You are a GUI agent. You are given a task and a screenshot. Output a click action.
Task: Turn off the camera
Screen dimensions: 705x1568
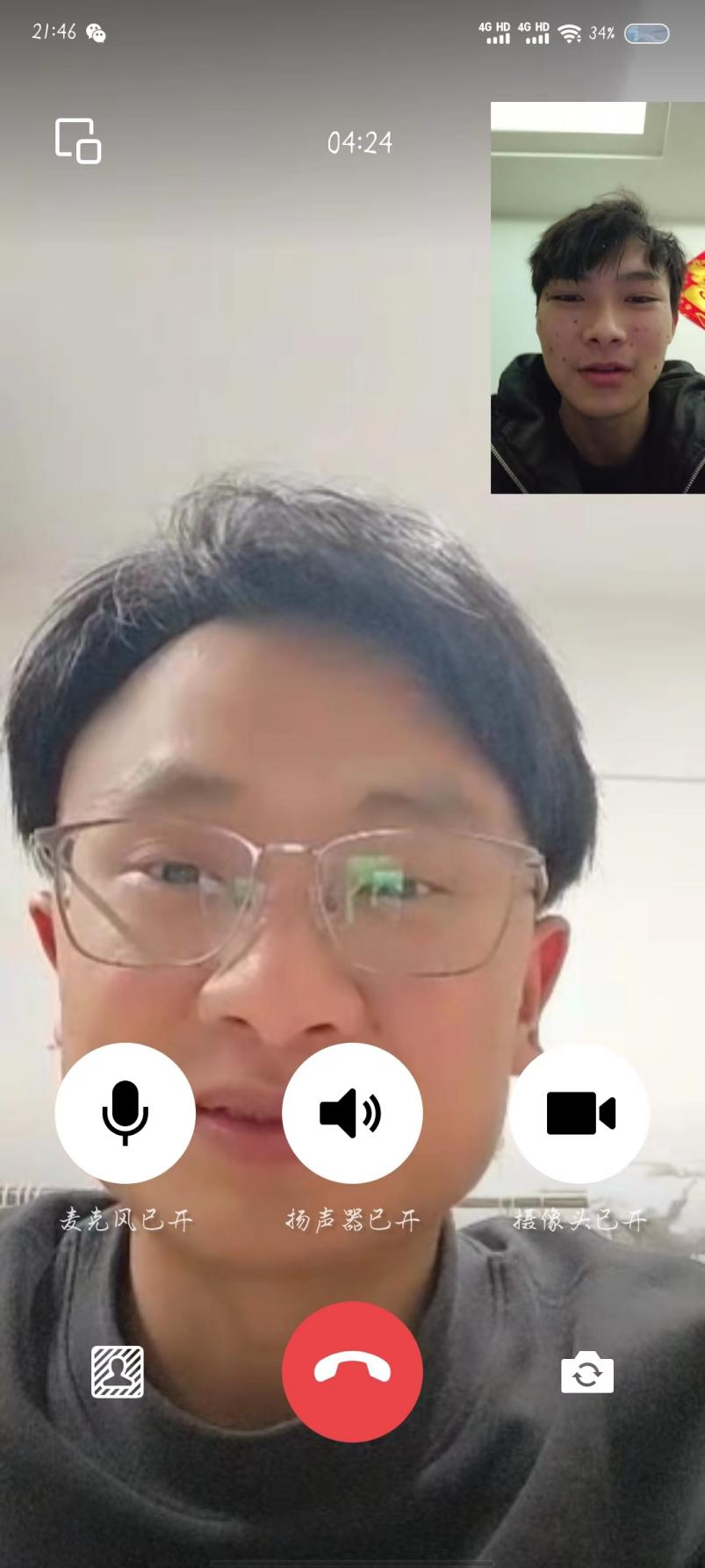pos(579,1112)
